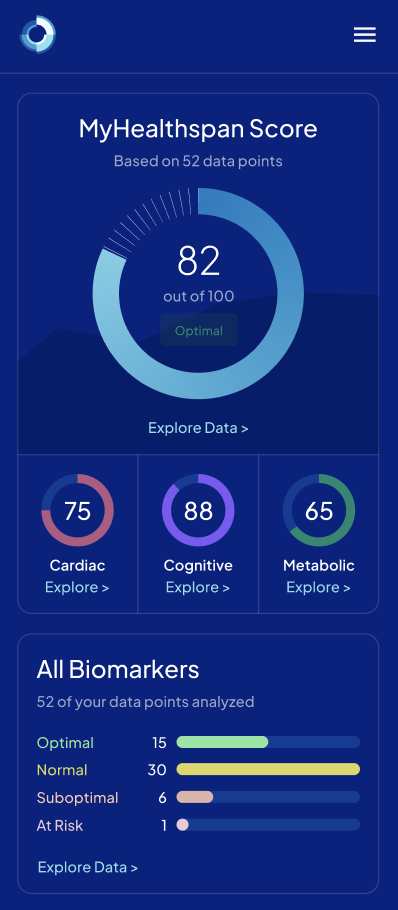Tap Explore Data under MyHealthspan Score
398x910 pixels.
click(x=198, y=428)
